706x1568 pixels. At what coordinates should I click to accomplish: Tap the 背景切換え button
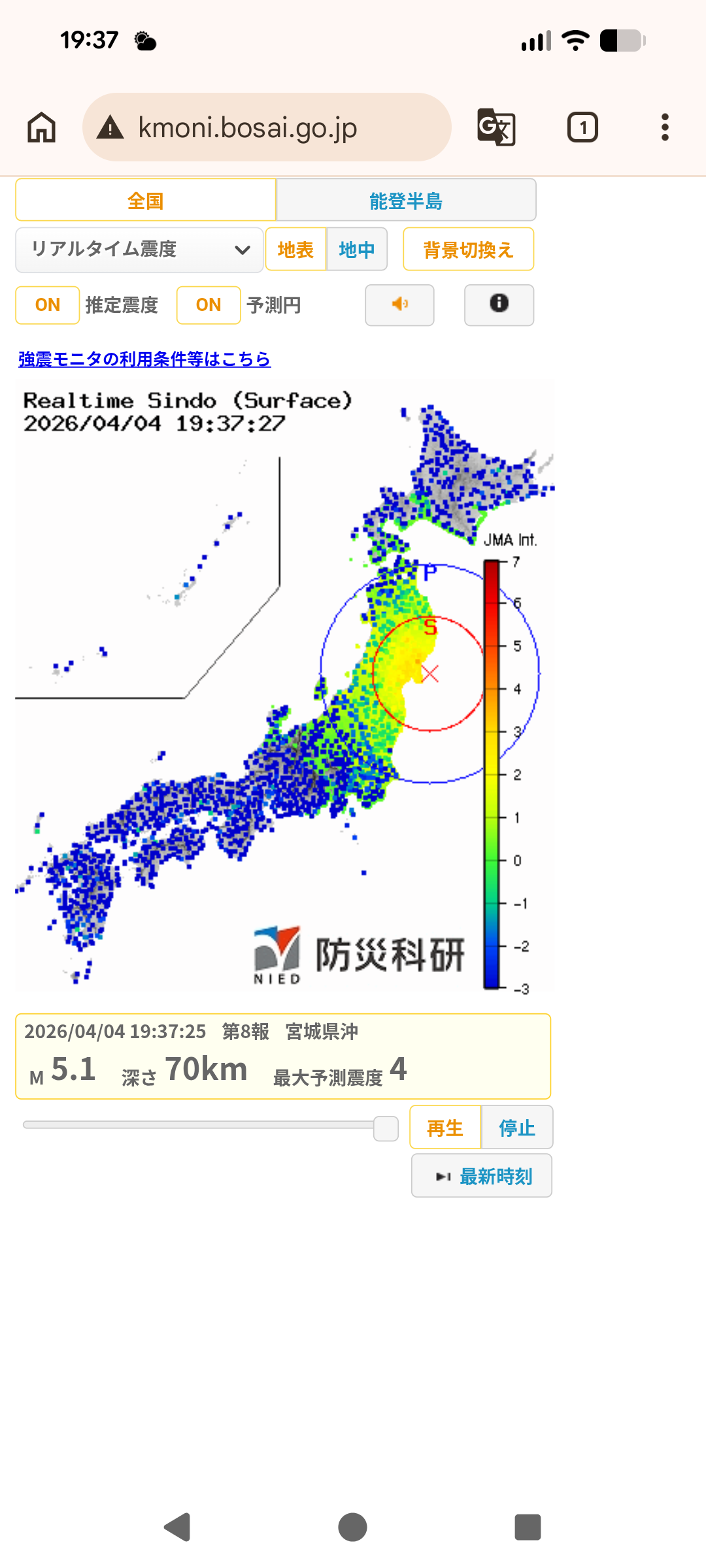pyautogui.click(x=468, y=250)
